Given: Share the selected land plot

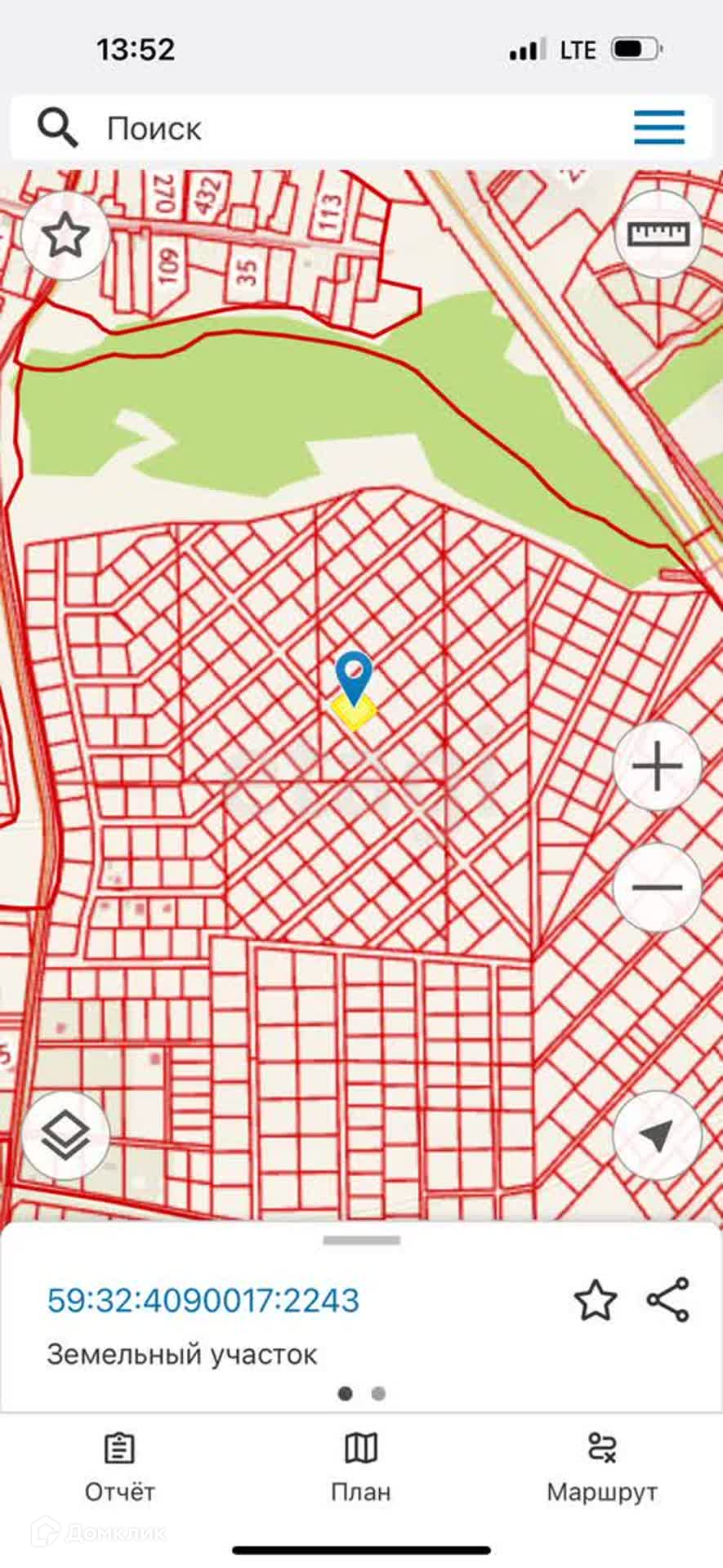Looking at the screenshot, I should pos(668,1300).
